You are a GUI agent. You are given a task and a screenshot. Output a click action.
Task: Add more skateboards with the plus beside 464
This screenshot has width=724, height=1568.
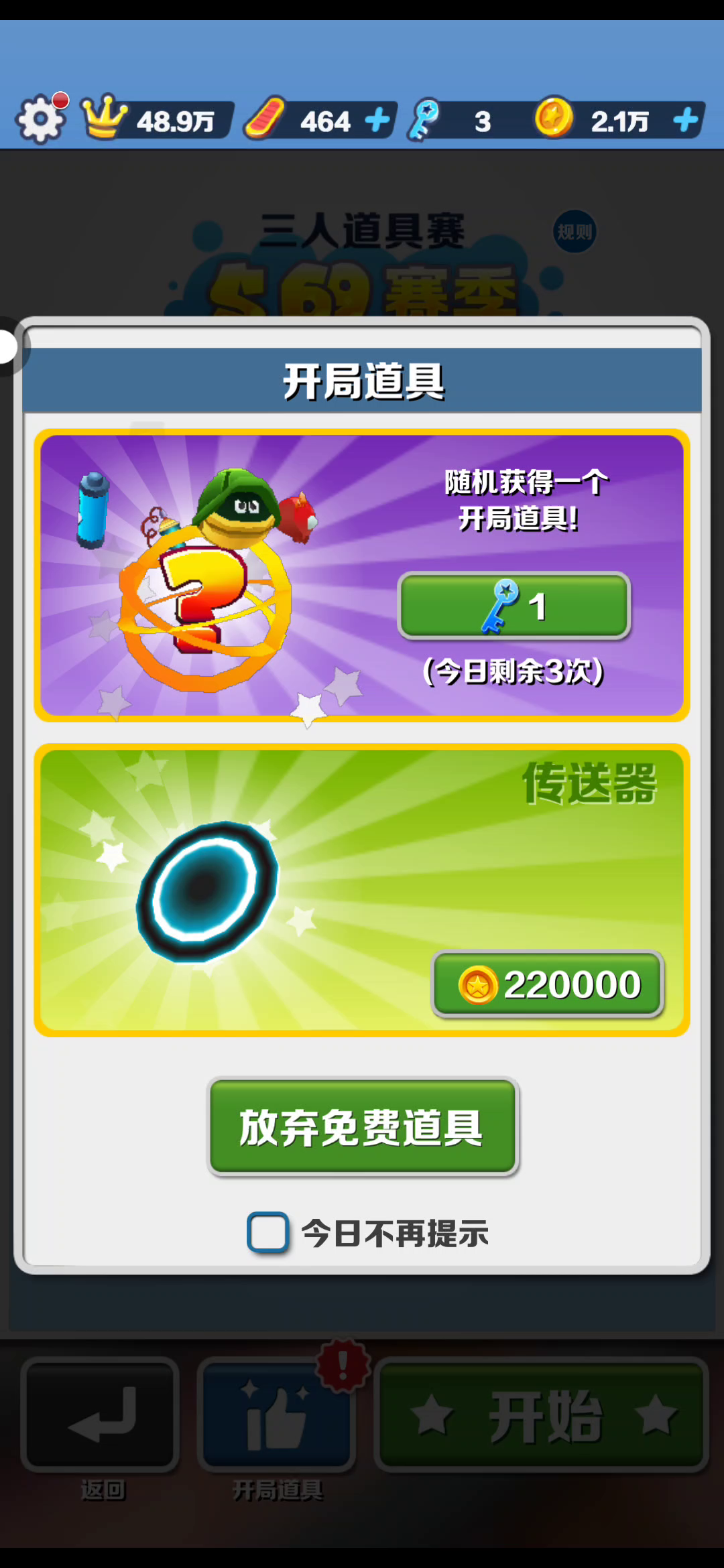click(378, 121)
